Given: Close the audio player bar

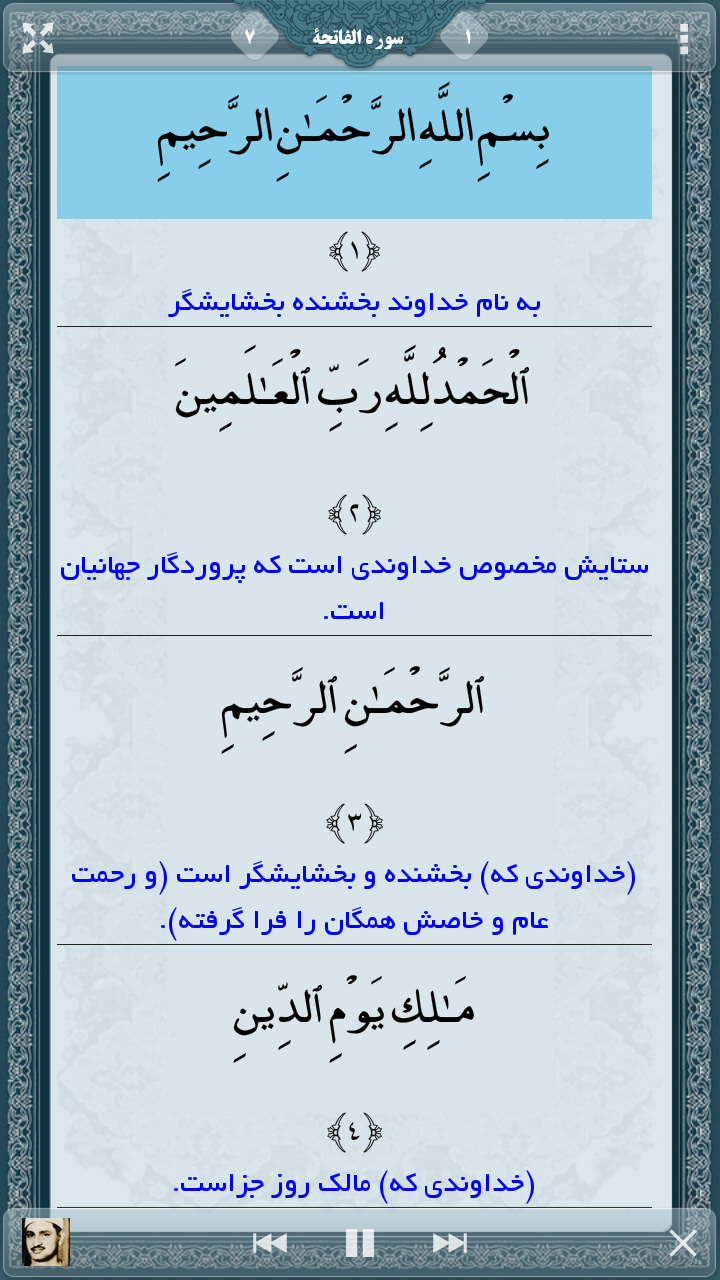Looking at the screenshot, I should pos(683,1243).
